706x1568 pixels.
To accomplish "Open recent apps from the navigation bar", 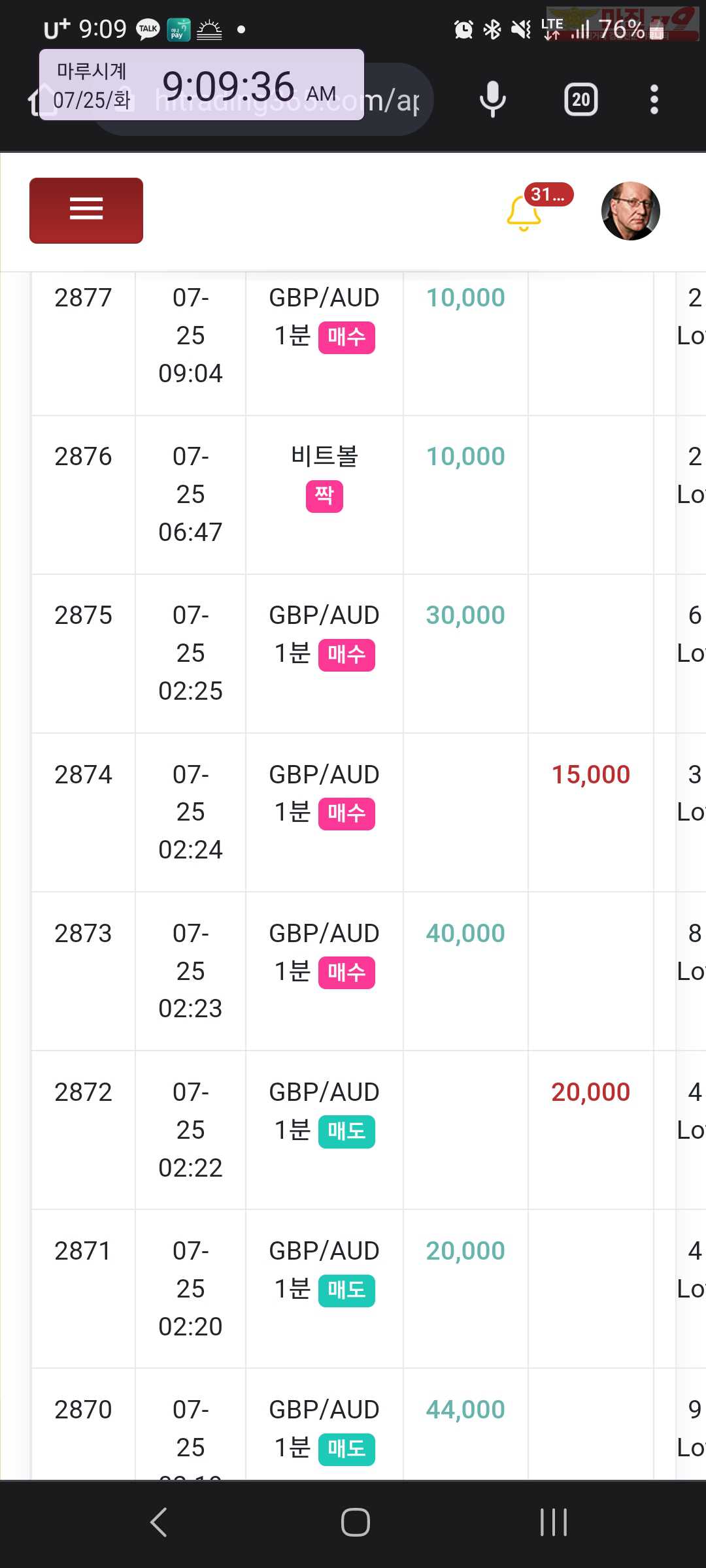I will pyautogui.click(x=554, y=1522).
